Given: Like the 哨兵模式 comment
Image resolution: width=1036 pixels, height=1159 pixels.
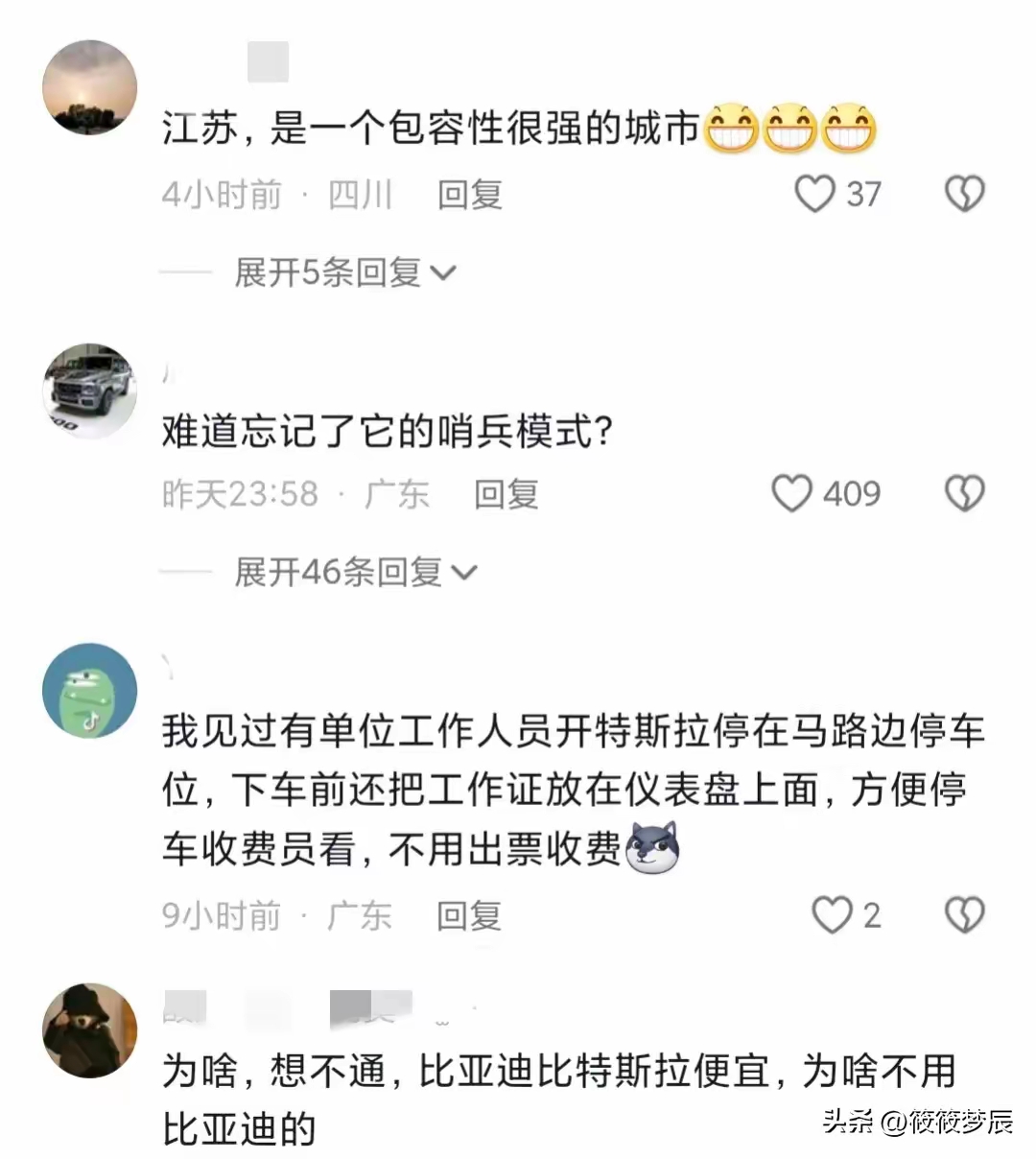Looking at the screenshot, I should 792,494.
